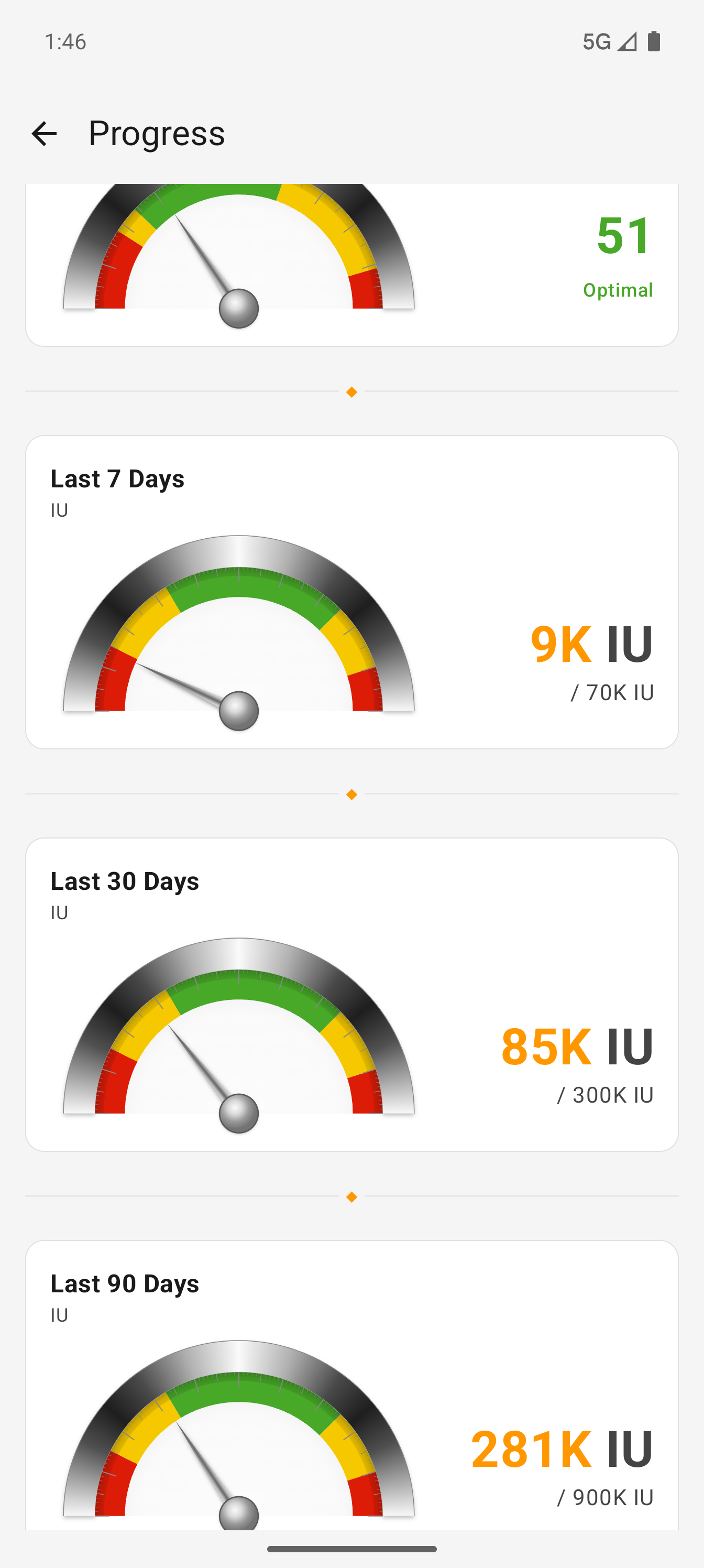This screenshot has height=1568, width=704.
Task: Tap the back arrow icon
Action: 45,133
